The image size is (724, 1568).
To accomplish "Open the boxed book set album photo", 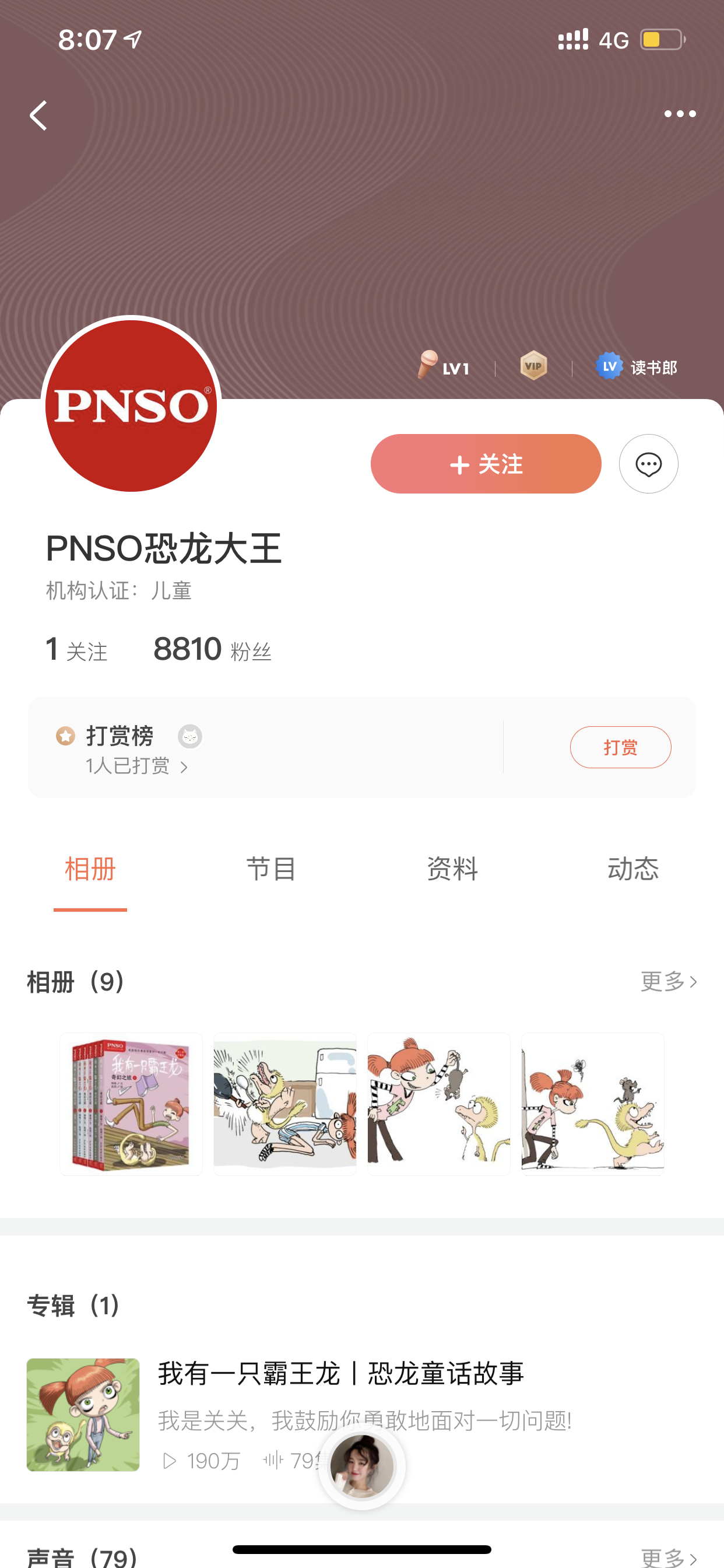I will (x=131, y=1104).
